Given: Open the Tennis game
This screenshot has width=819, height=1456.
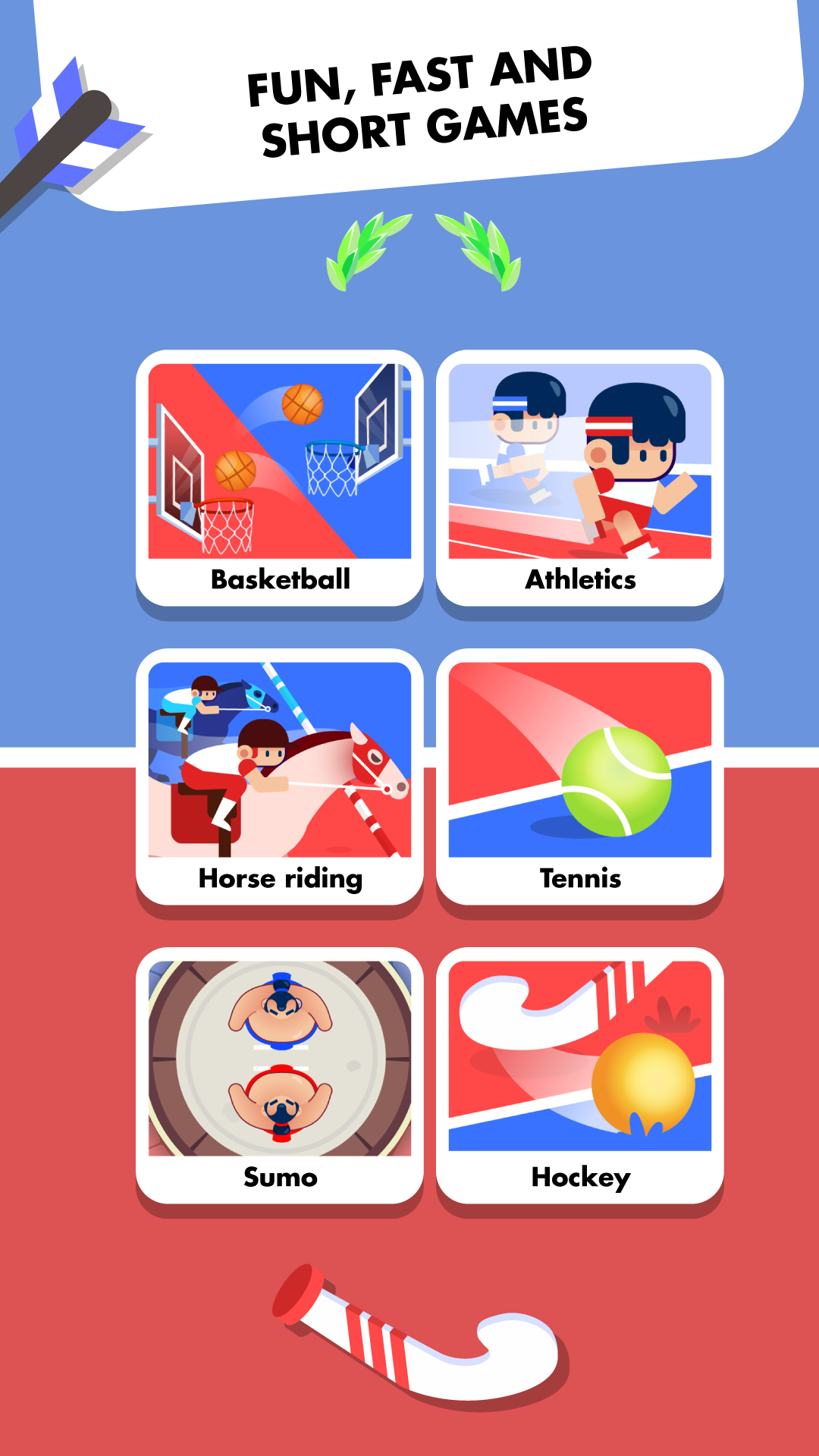Looking at the screenshot, I should [582, 773].
